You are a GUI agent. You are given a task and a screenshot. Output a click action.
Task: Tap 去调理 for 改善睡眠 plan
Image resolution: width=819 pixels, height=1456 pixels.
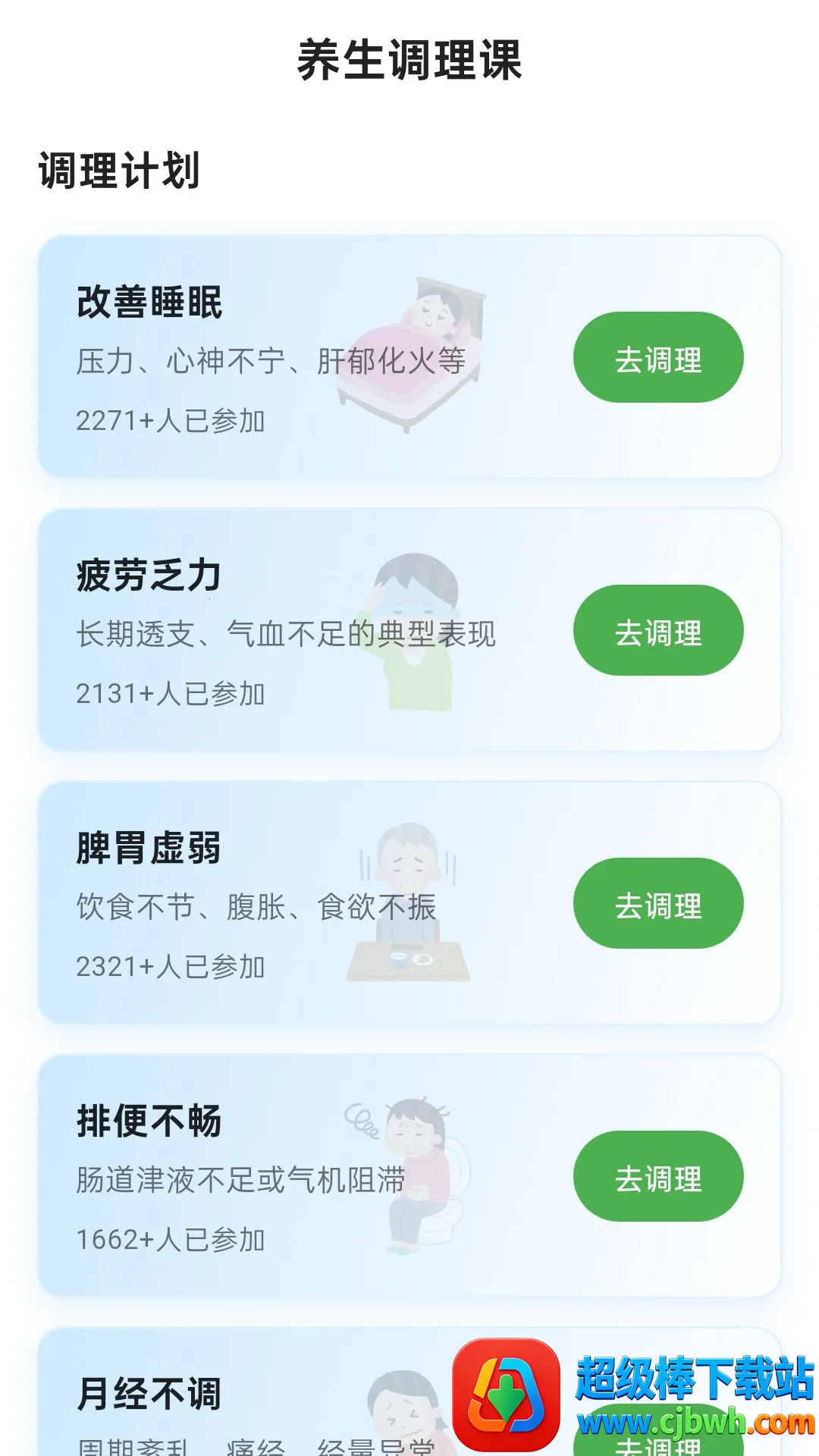[658, 358]
